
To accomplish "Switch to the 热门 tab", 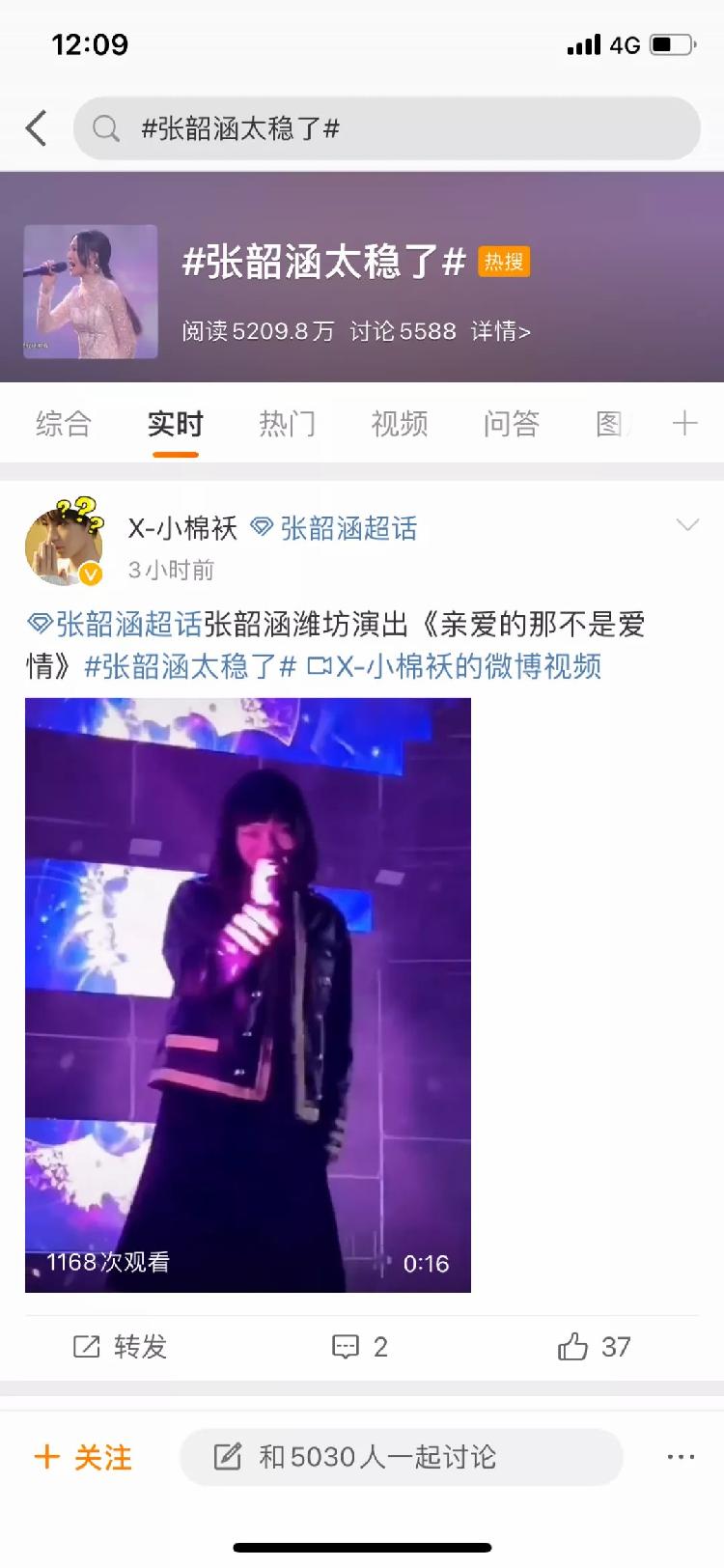I will [x=287, y=424].
